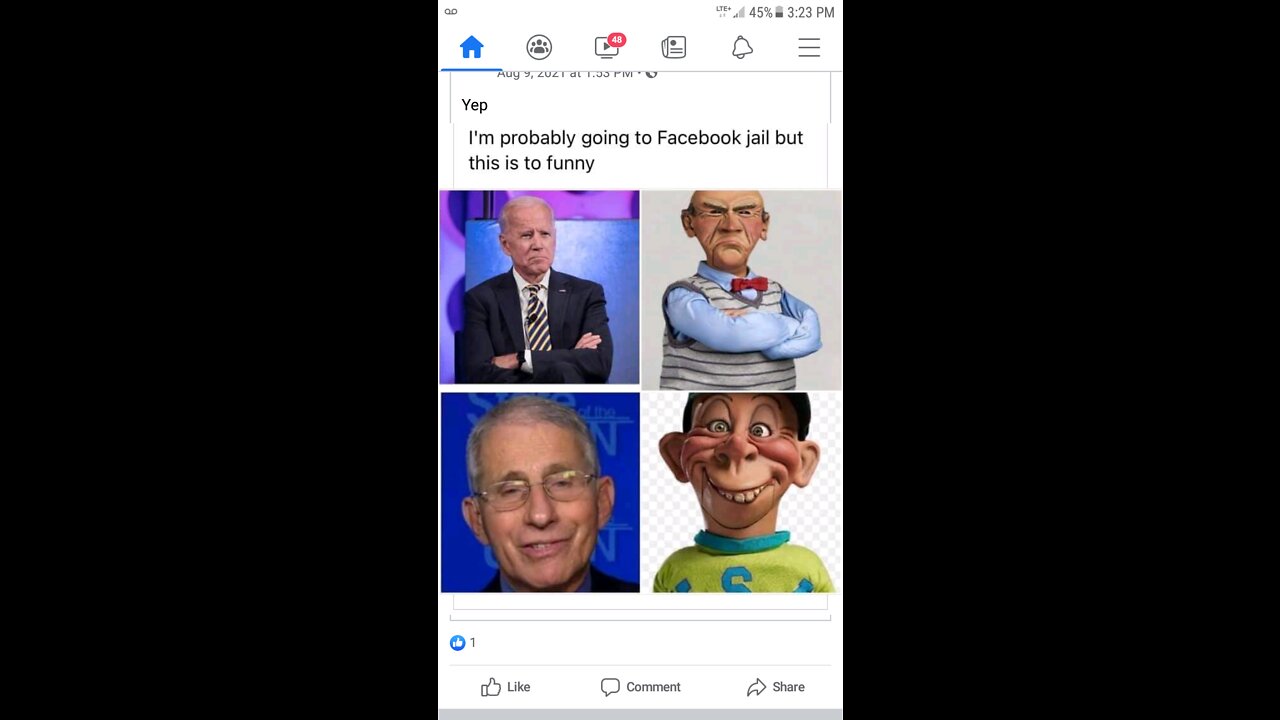
Task: View who reacted to the post
Action: pos(463,643)
